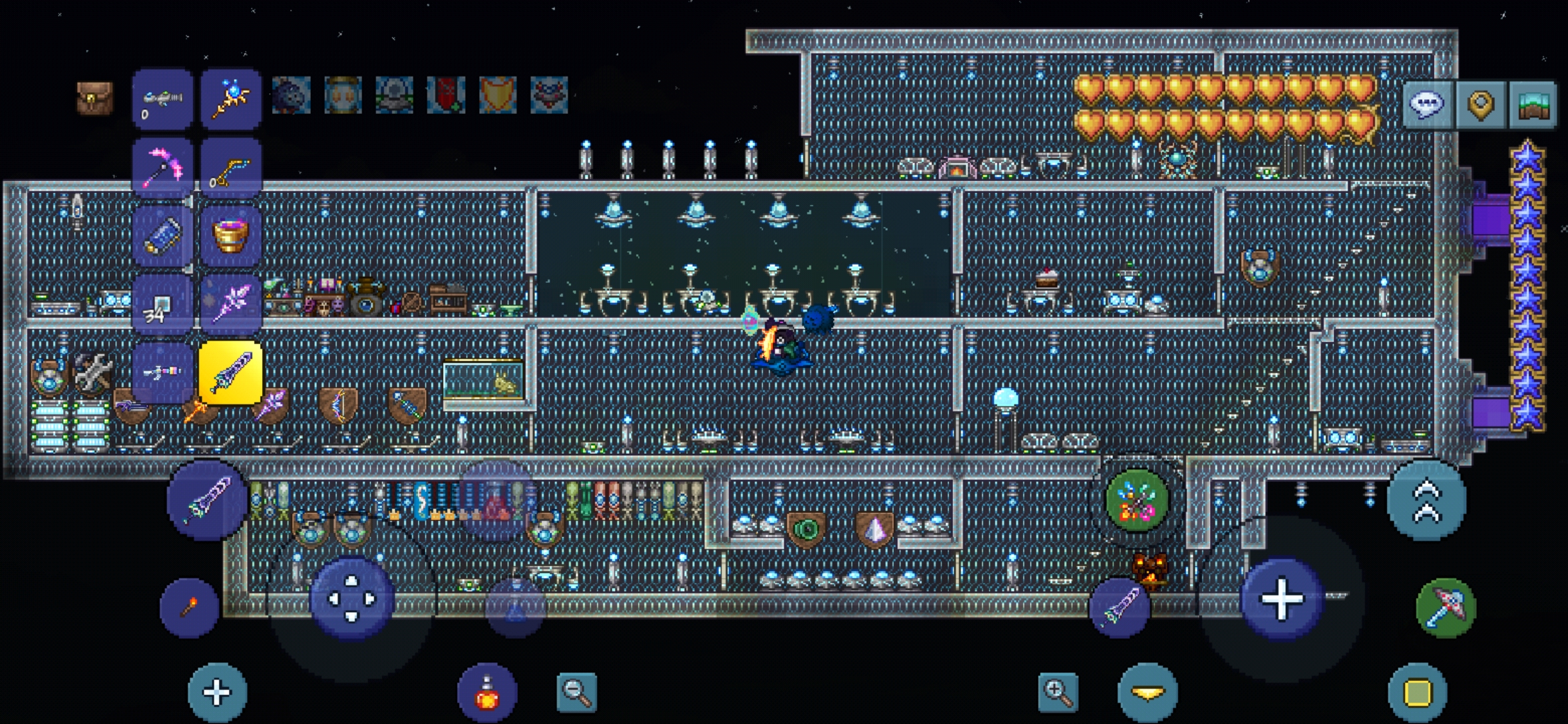This screenshot has width=1568, height=724.
Task: Open the world map landscape button
Action: (x=1532, y=105)
